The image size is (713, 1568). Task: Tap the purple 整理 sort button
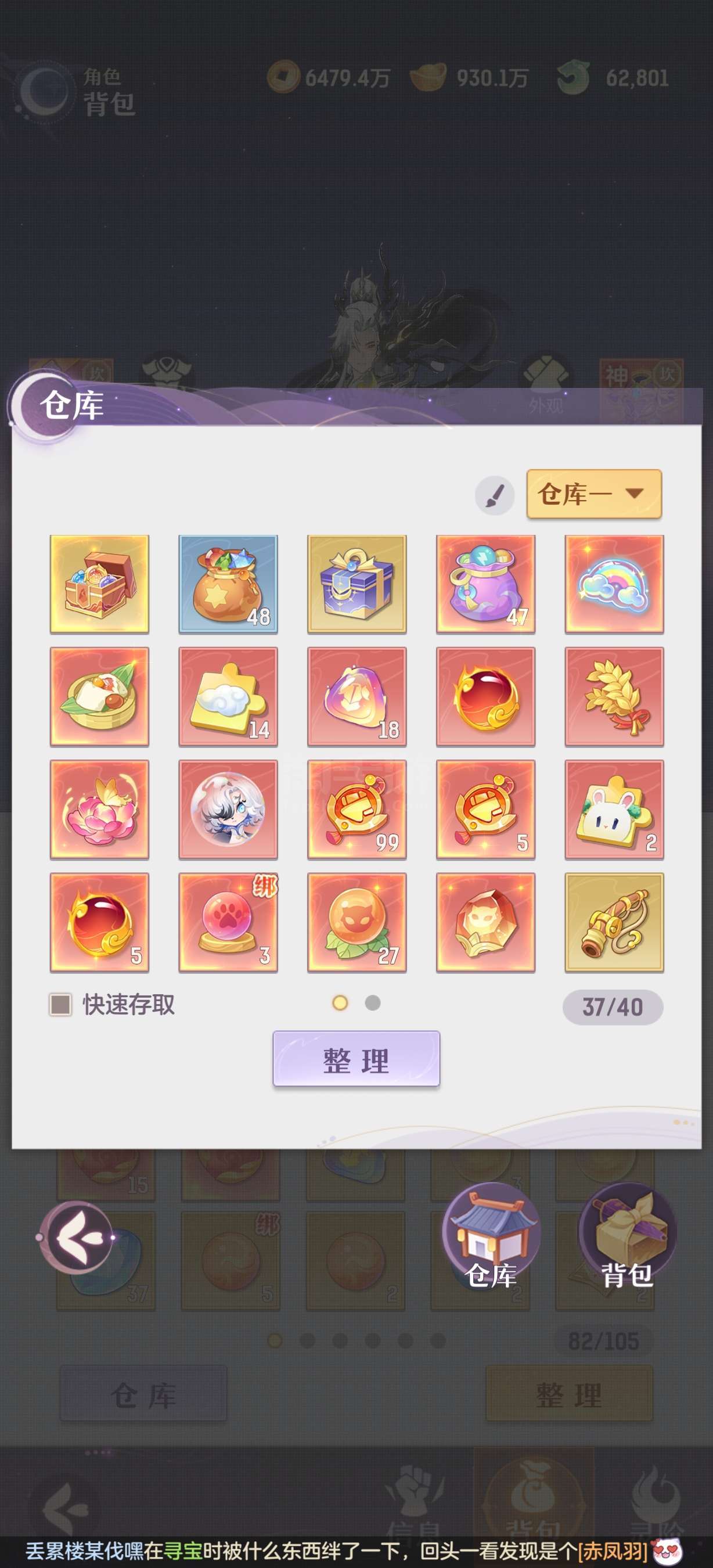coord(356,1060)
